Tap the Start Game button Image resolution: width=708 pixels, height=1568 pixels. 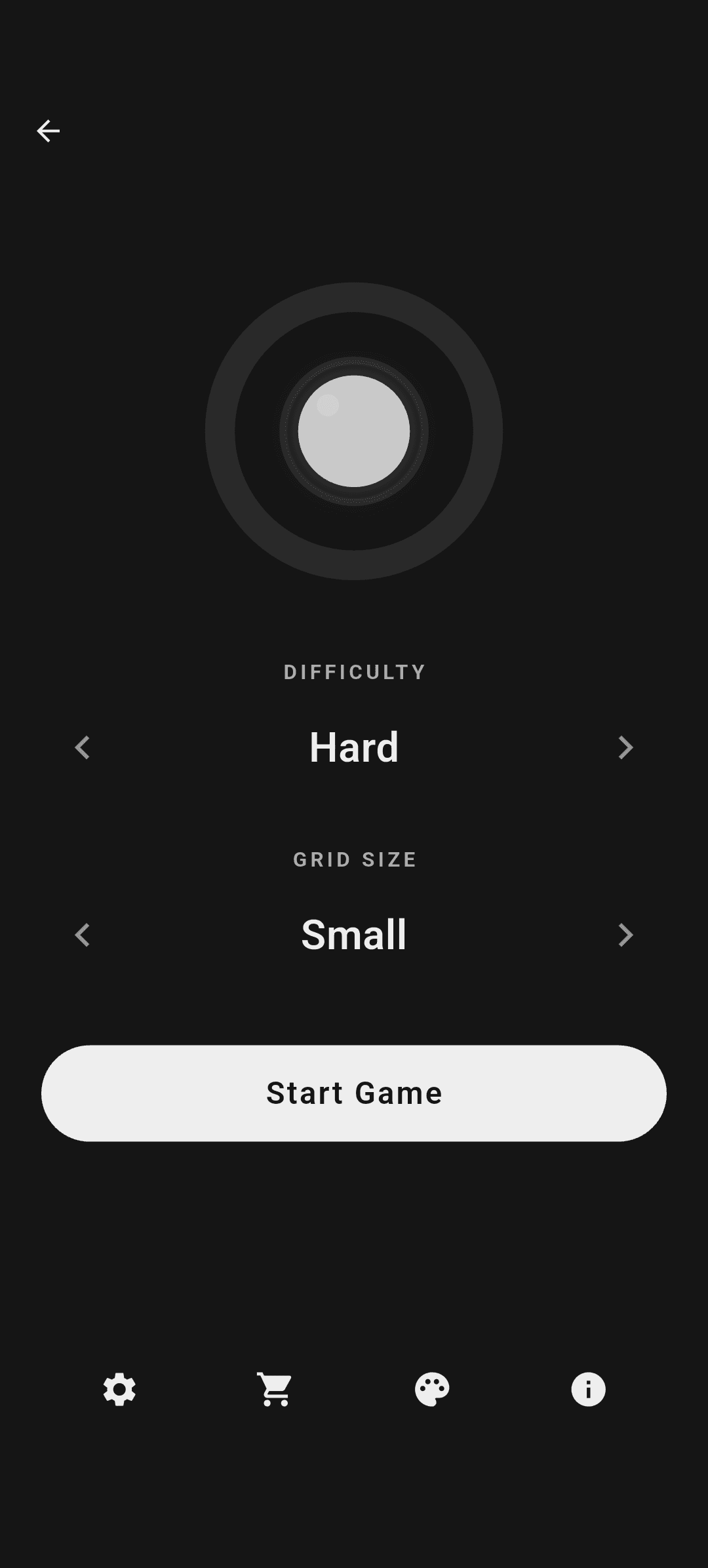point(354,1093)
